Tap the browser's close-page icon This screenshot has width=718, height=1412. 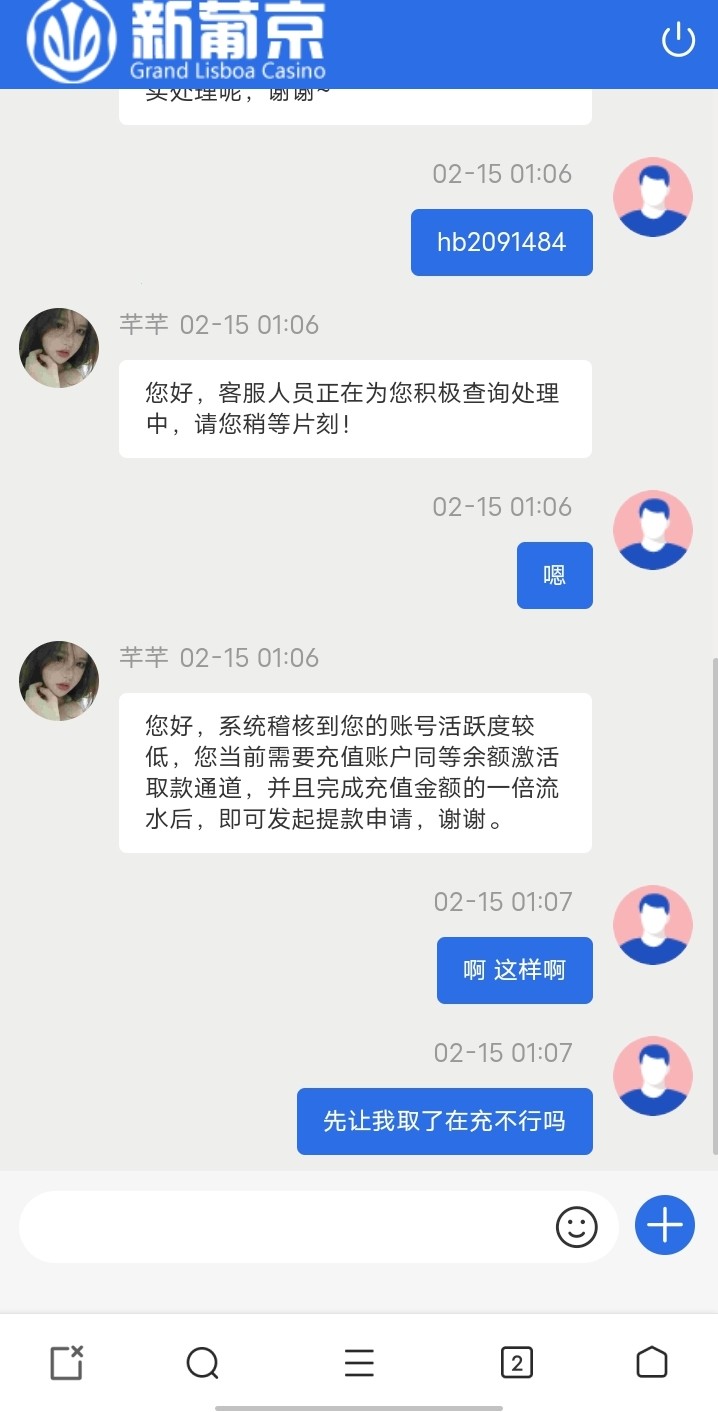click(67, 1362)
